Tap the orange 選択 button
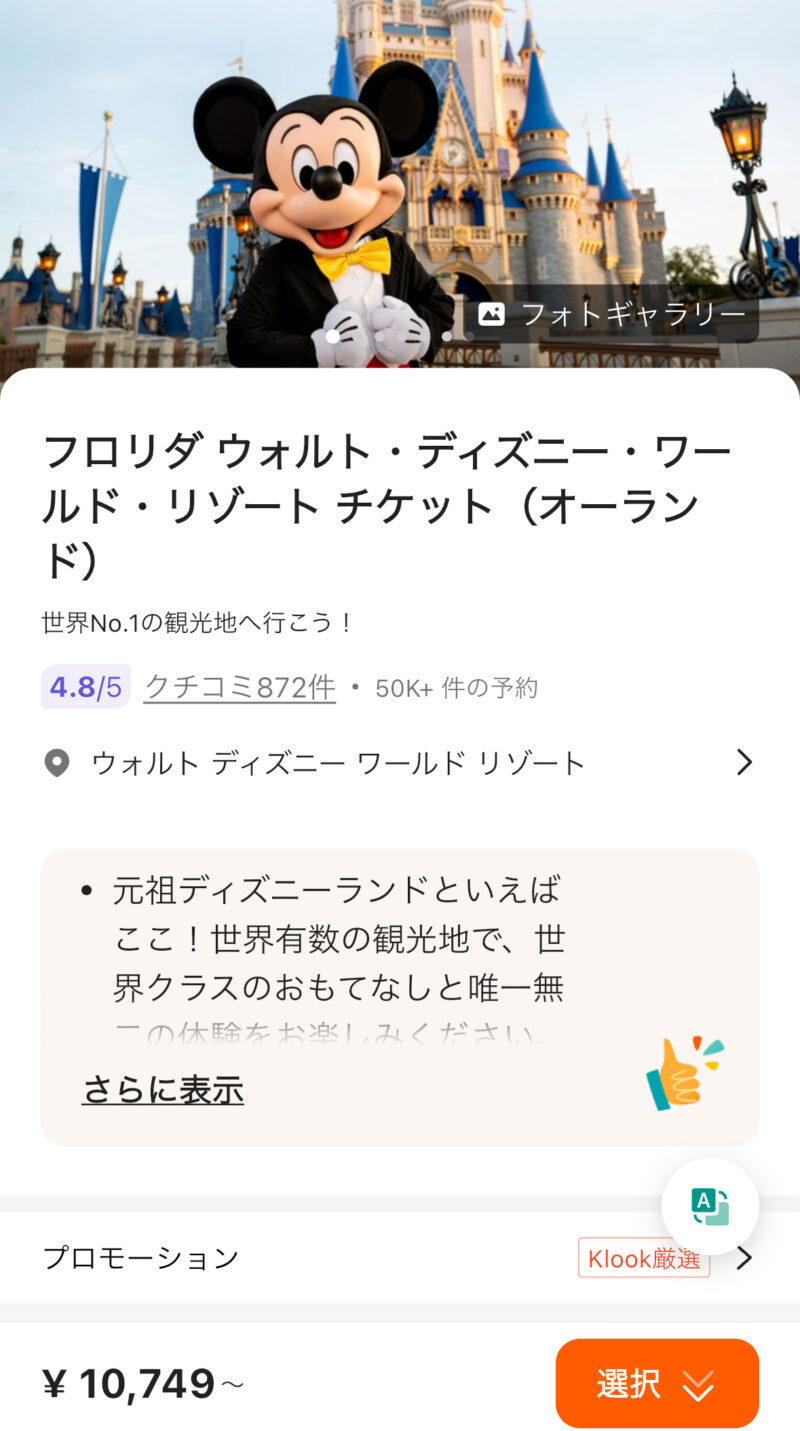Screen dimensions: 800x1431 pos(657,1384)
